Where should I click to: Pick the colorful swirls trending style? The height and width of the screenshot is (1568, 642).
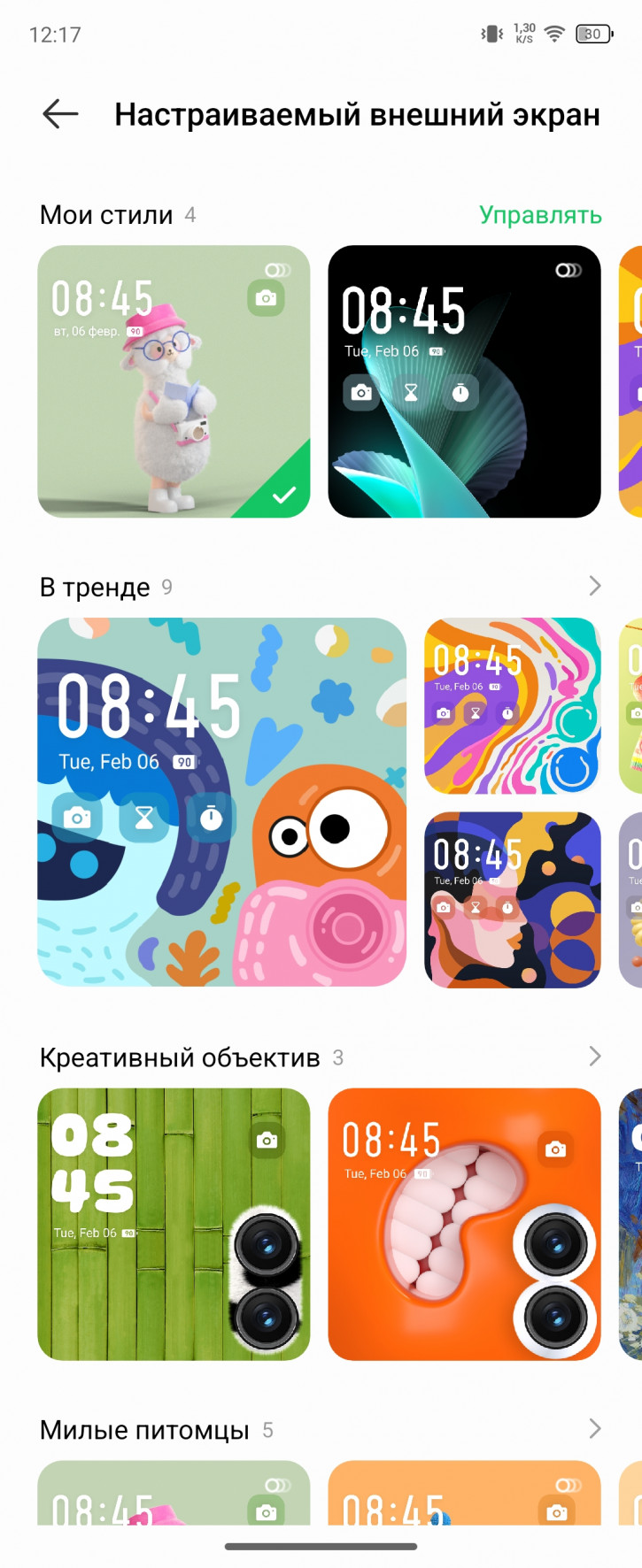513,706
